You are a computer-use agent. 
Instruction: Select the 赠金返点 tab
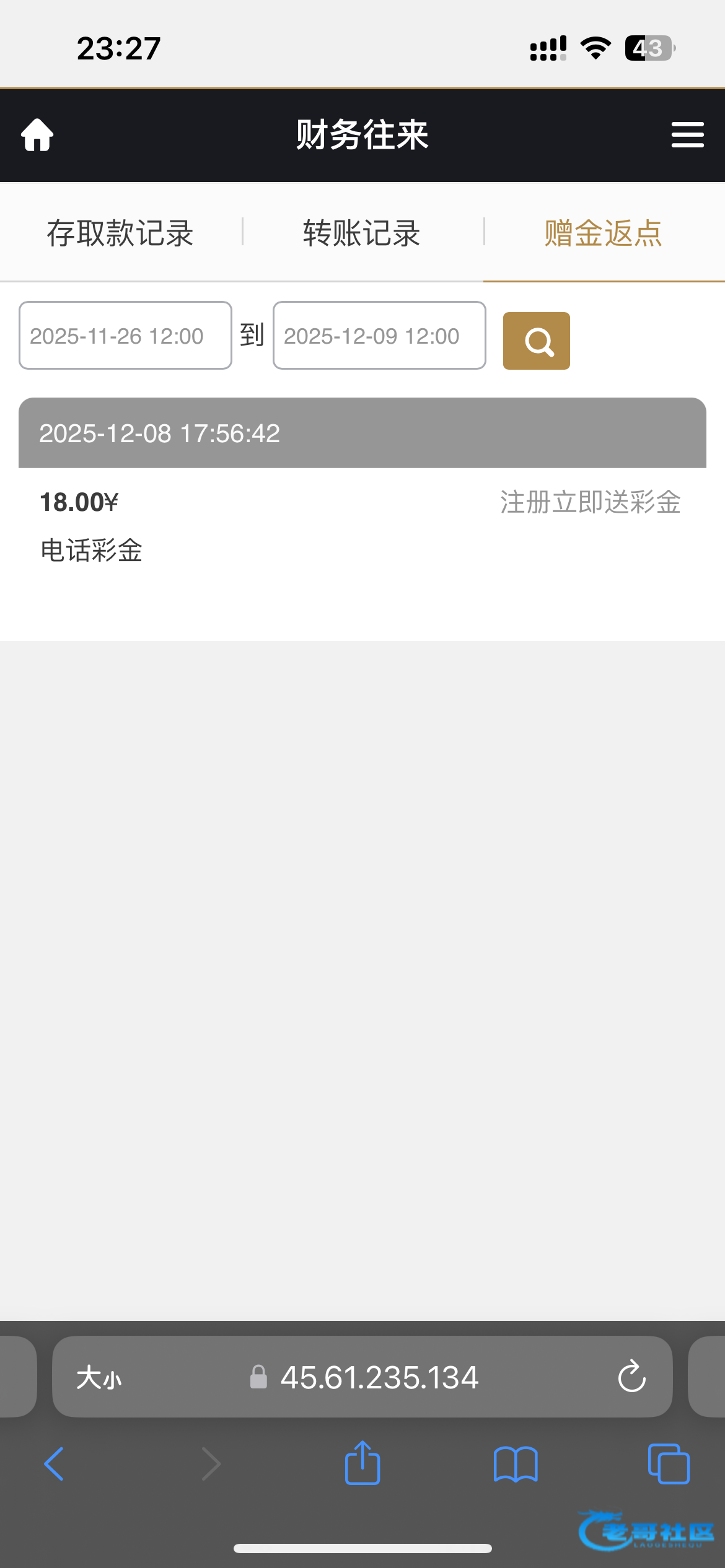click(604, 233)
